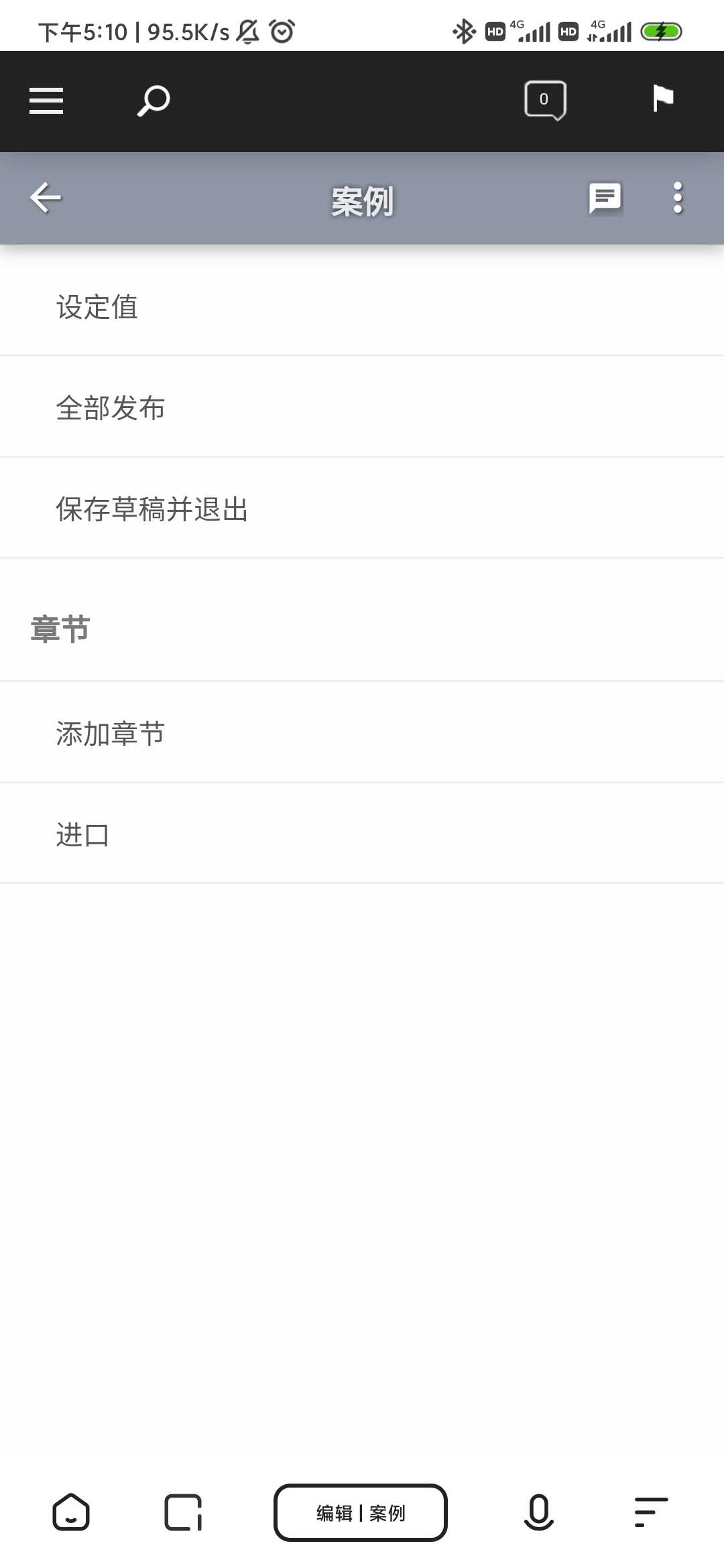Open the three-dot overflow menu
The image size is (724, 1568).
(x=678, y=198)
